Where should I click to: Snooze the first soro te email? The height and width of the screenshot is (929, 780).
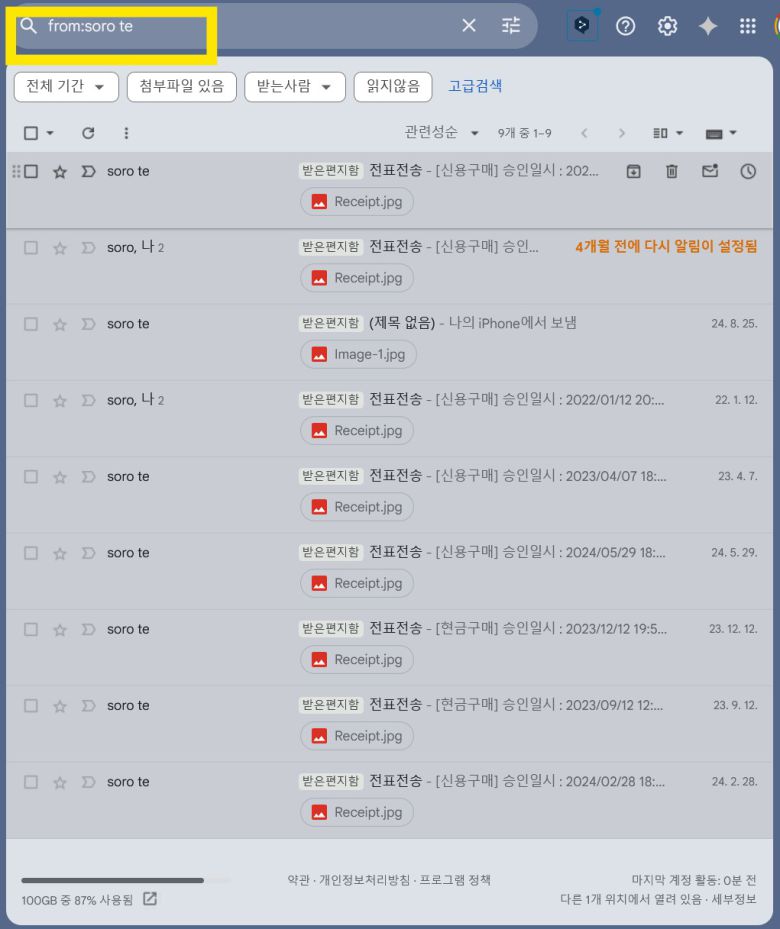click(x=748, y=171)
